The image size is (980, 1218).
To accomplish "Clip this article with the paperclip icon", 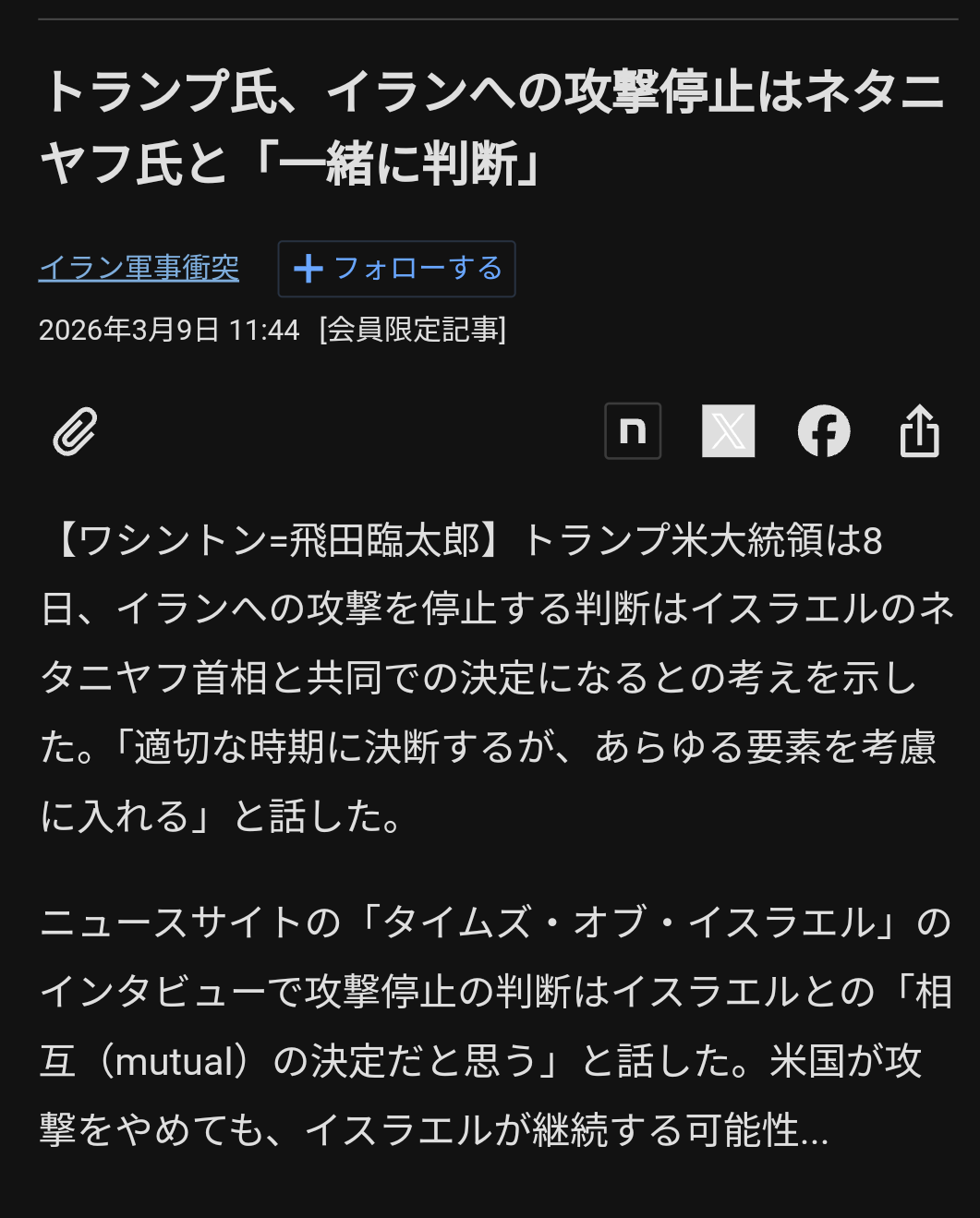I will (x=76, y=431).
